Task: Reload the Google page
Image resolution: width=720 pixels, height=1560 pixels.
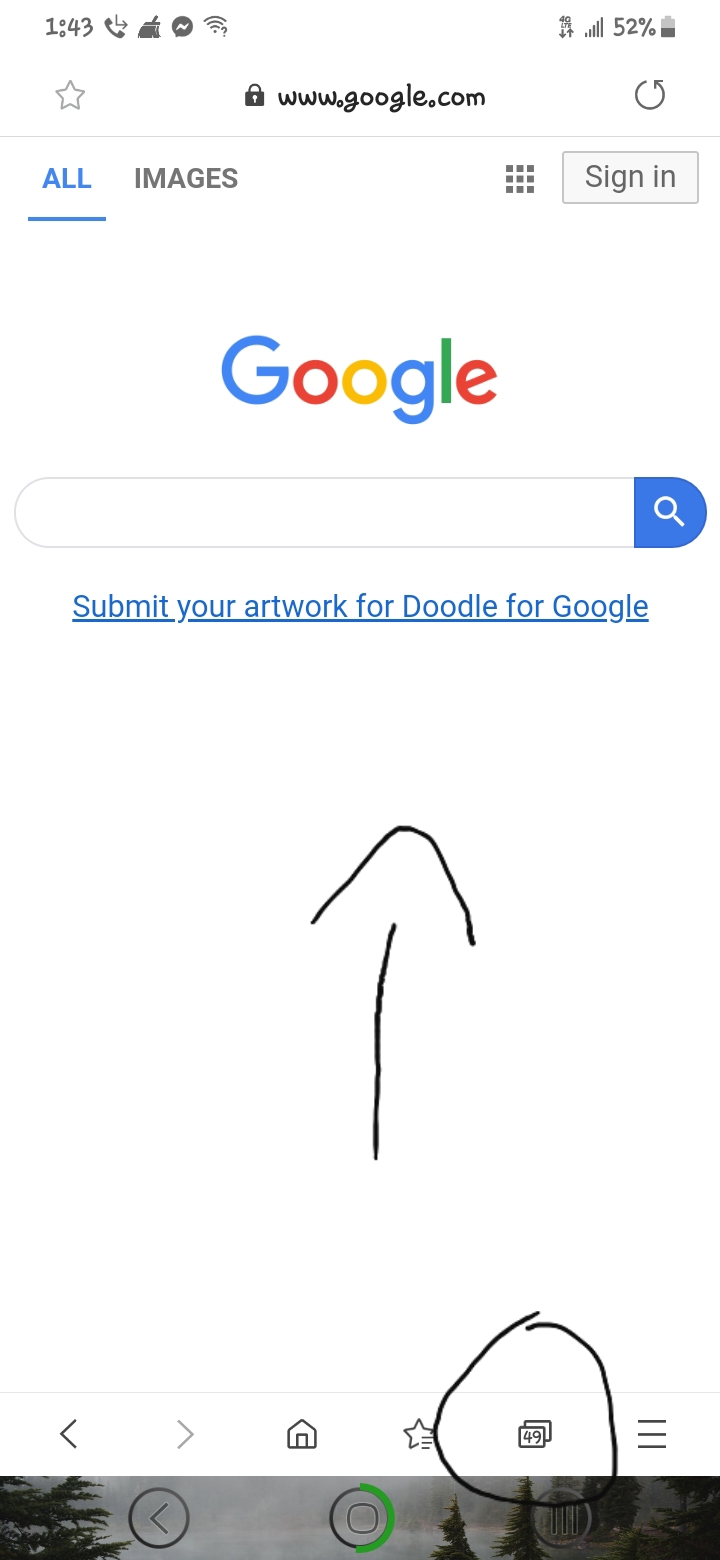Action: coord(650,96)
